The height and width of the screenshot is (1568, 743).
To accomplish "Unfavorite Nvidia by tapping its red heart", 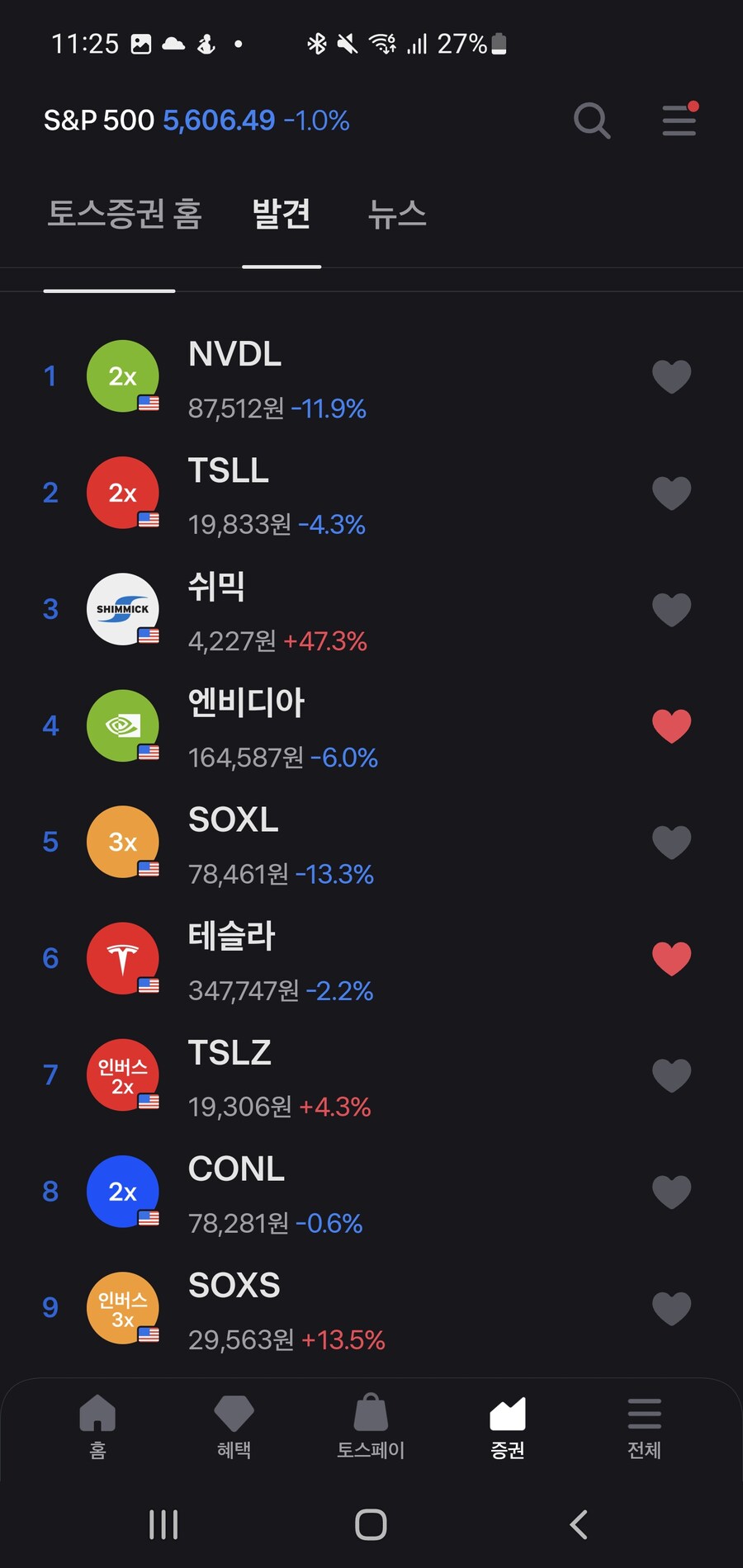I will point(671,725).
